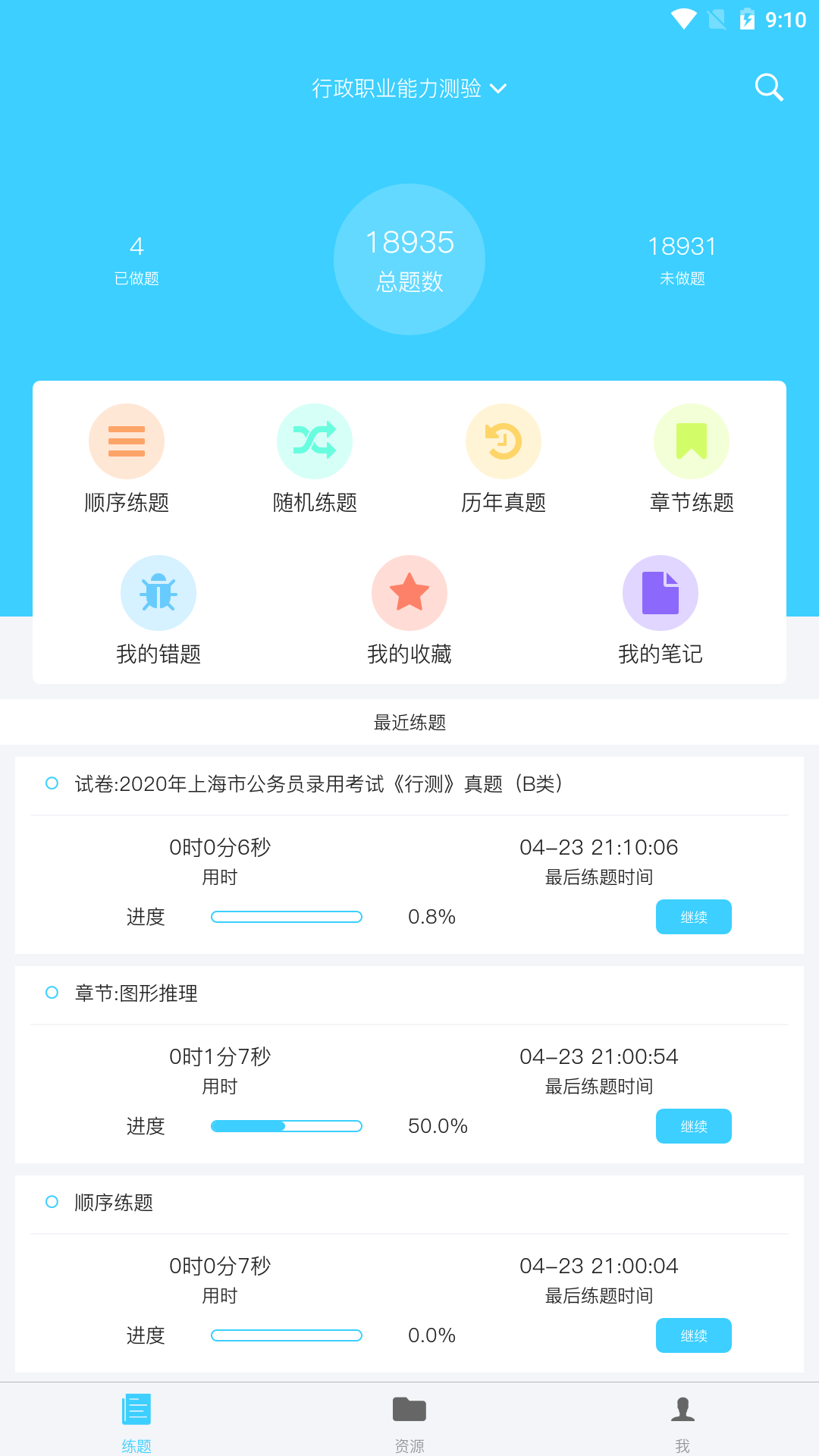
Task: Switch to the 我 tab
Action: pos(682,1423)
